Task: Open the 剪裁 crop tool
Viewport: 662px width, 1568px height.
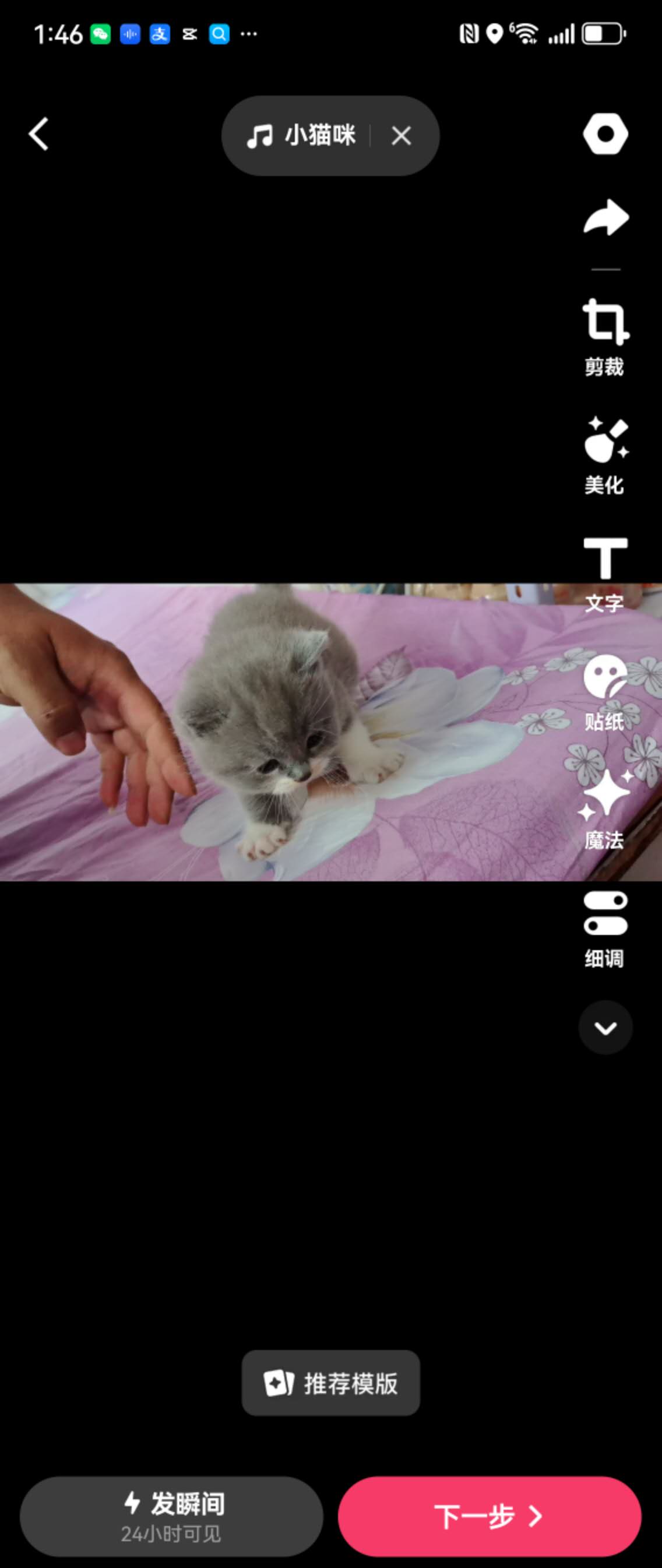Action: click(x=605, y=336)
